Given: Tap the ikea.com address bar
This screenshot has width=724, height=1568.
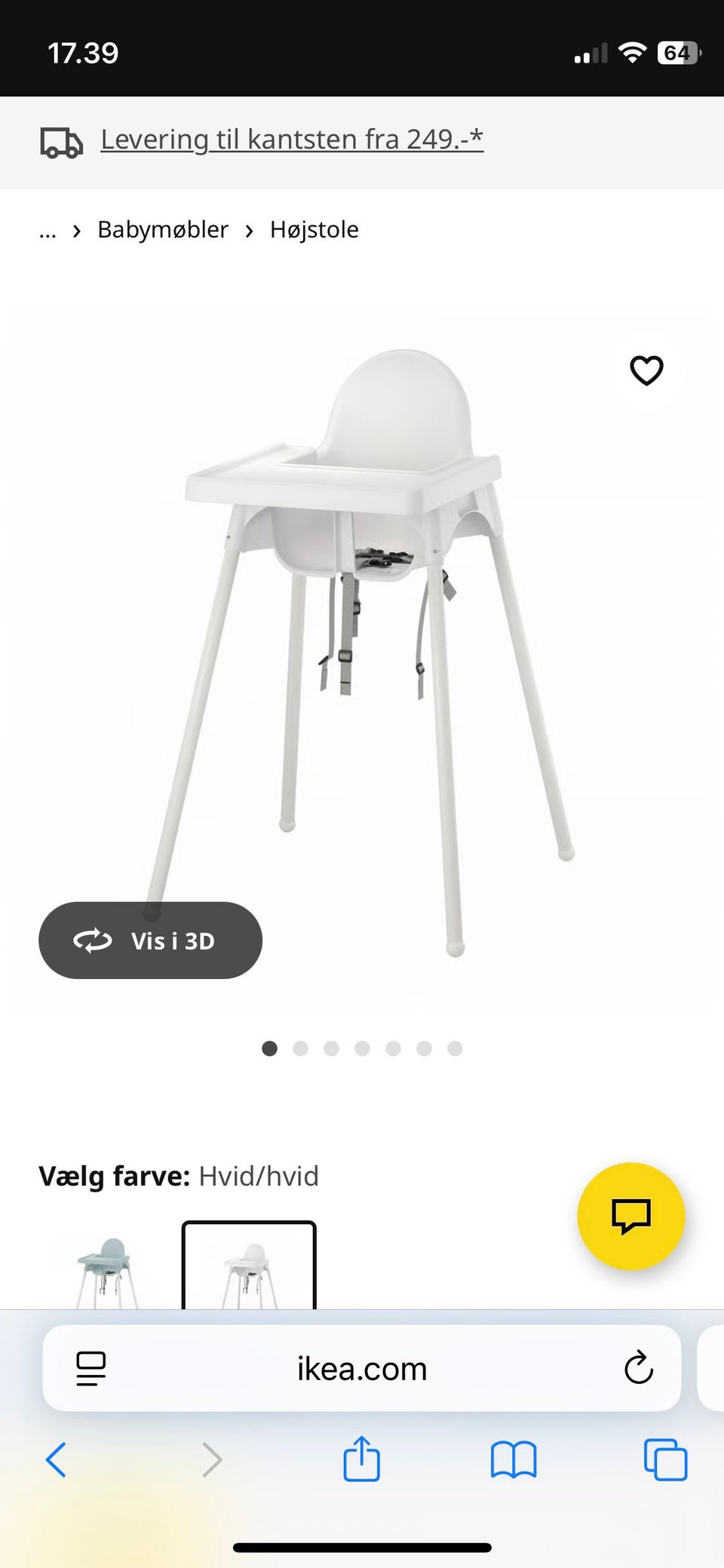Looking at the screenshot, I should [362, 1368].
